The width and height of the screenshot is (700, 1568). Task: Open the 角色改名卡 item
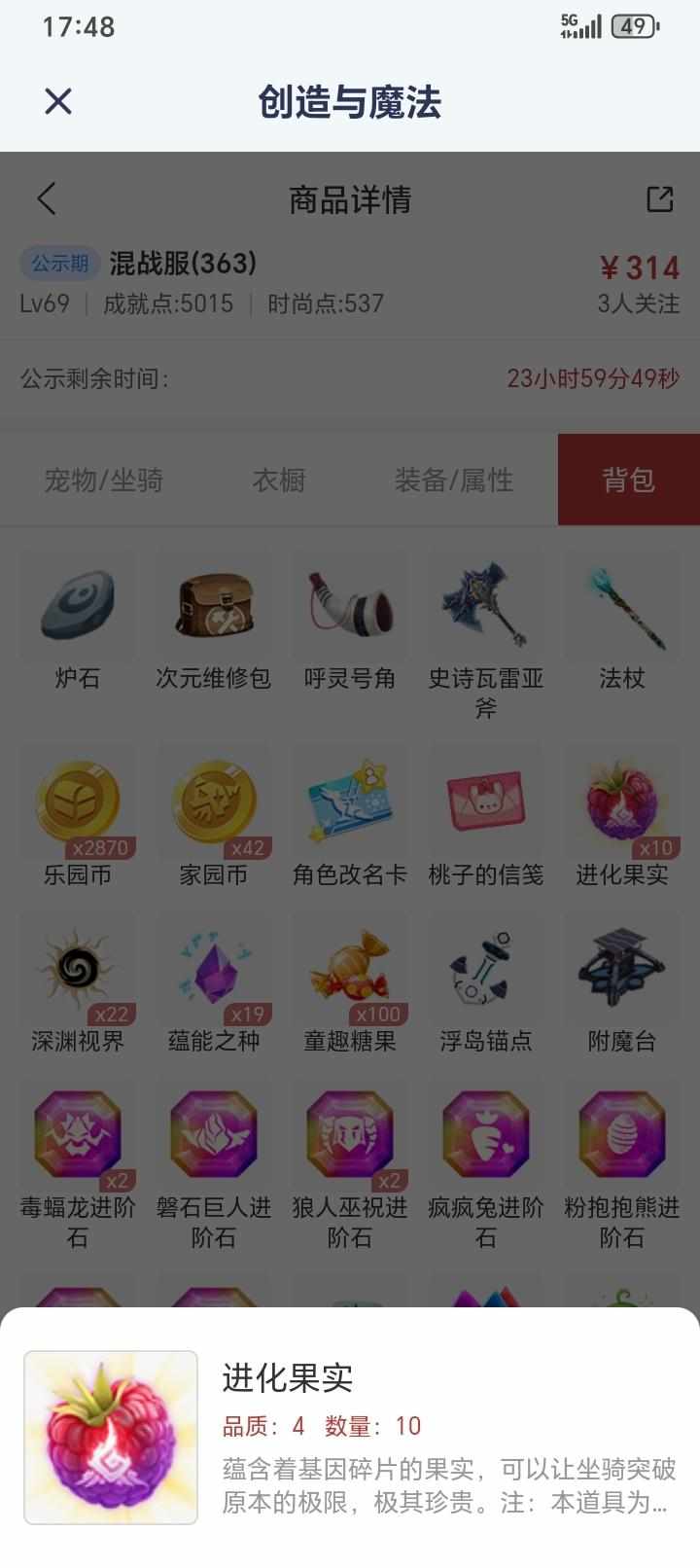coord(350,805)
